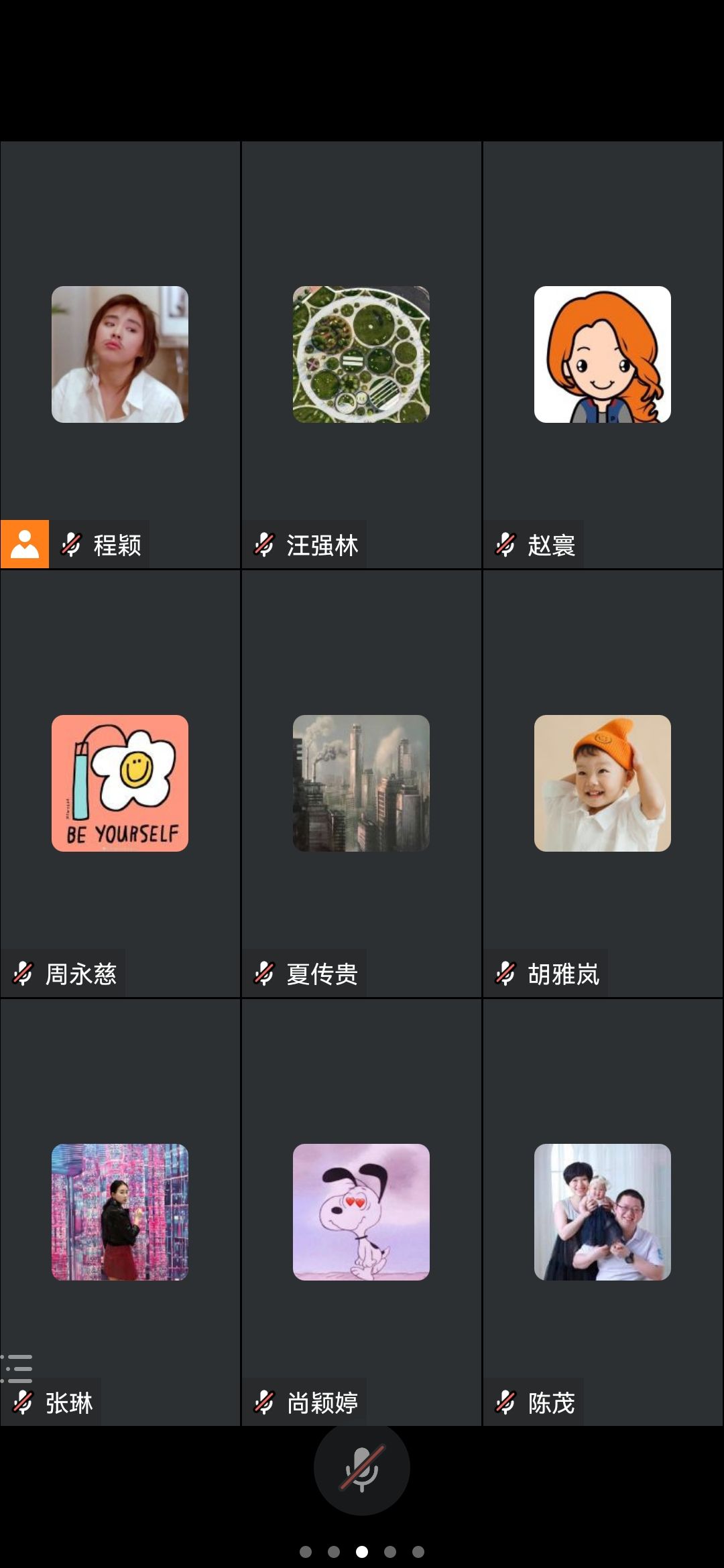Unmute the microphone at bottom center
Screen dimensions: 724x1568
click(361, 1467)
